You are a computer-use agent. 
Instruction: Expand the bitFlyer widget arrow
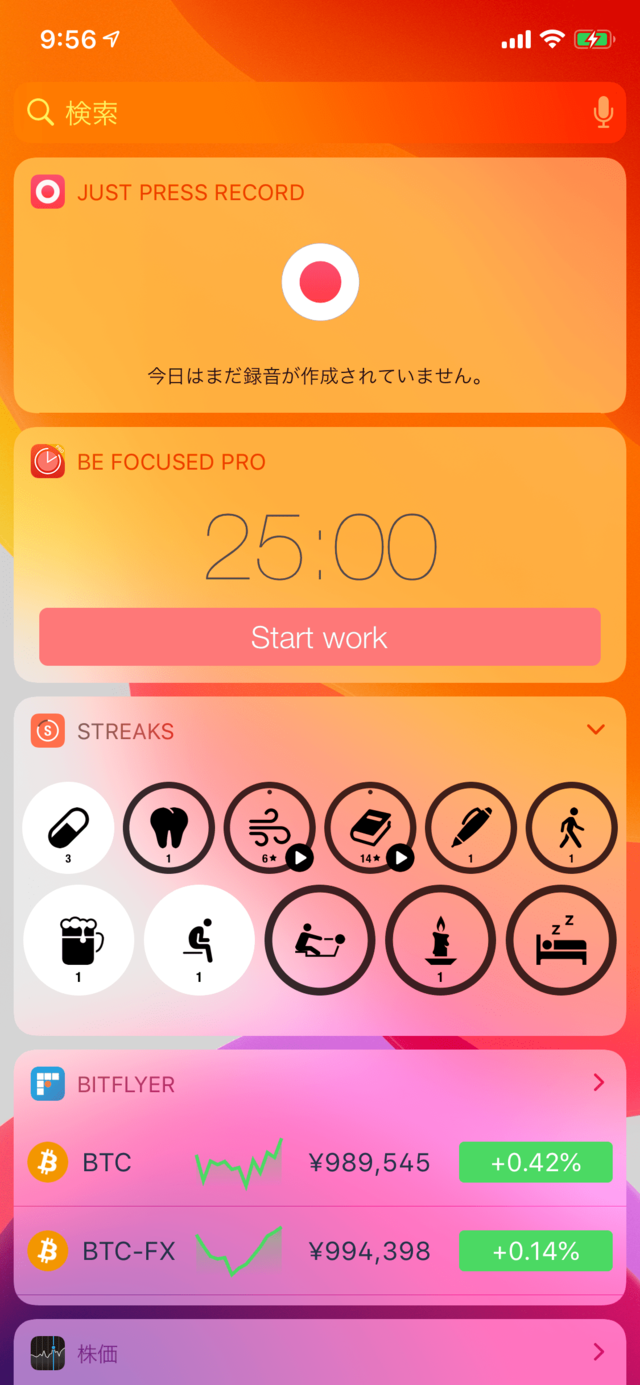click(x=599, y=1082)
